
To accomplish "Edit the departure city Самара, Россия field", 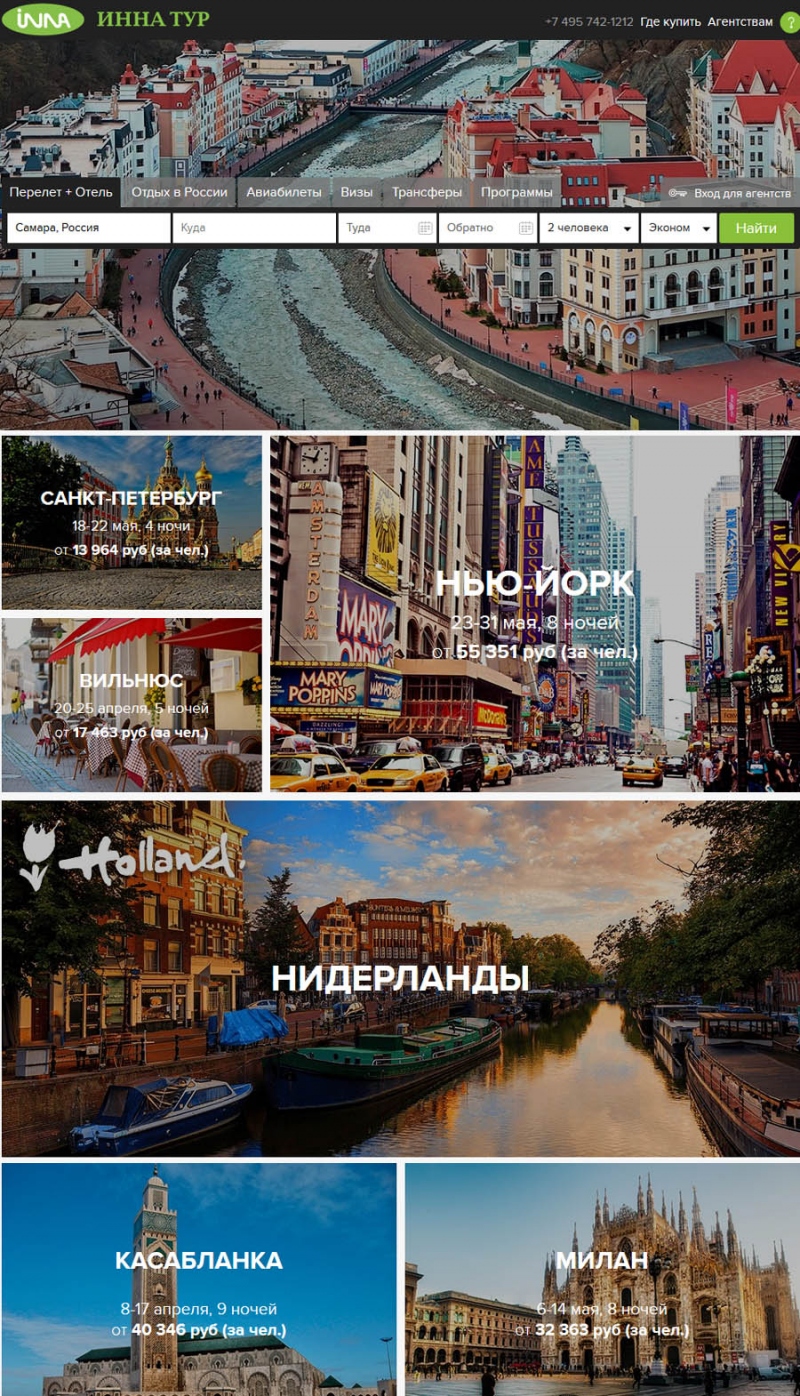I will (x=89, y=228).
